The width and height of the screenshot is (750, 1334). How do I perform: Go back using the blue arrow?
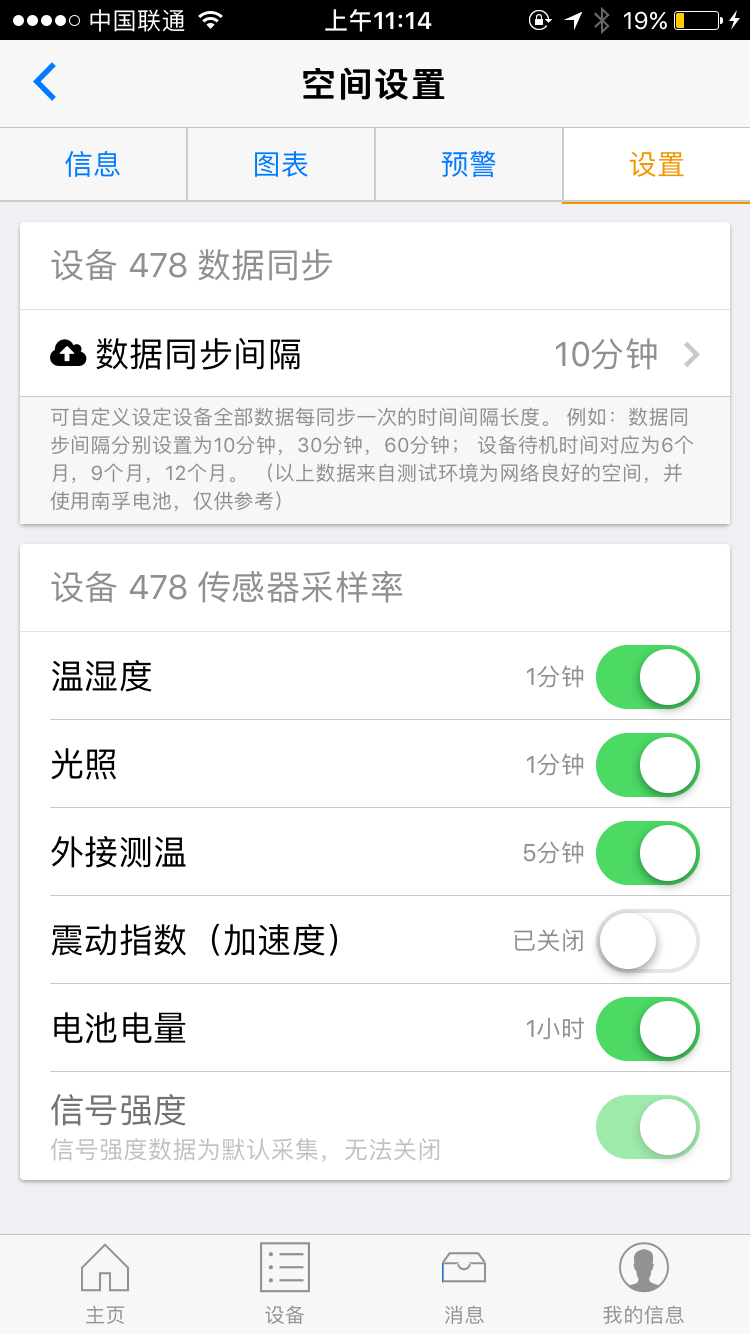pos(45,83)
